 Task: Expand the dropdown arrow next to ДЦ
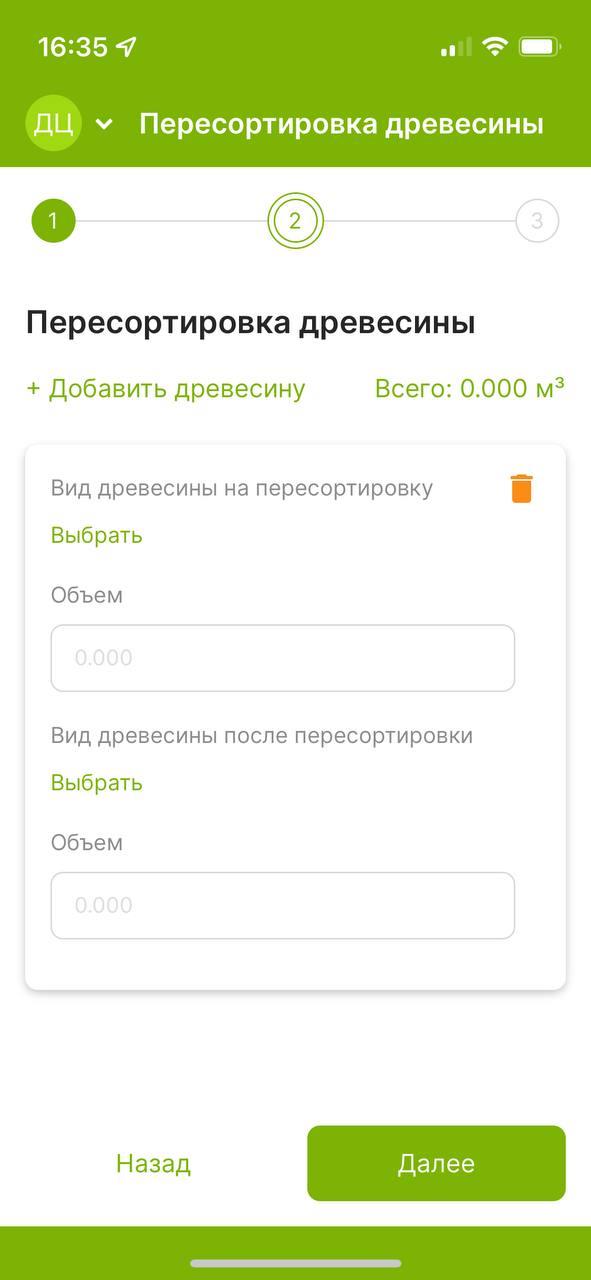click(104, 124)
